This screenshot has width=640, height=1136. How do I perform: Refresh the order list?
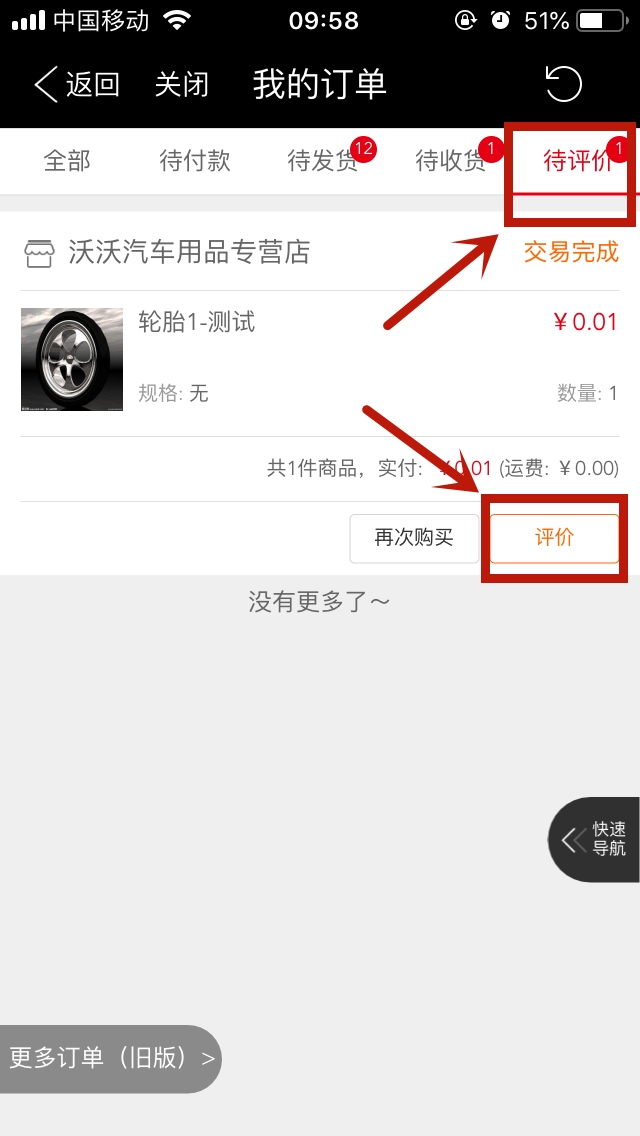[563, 84]
